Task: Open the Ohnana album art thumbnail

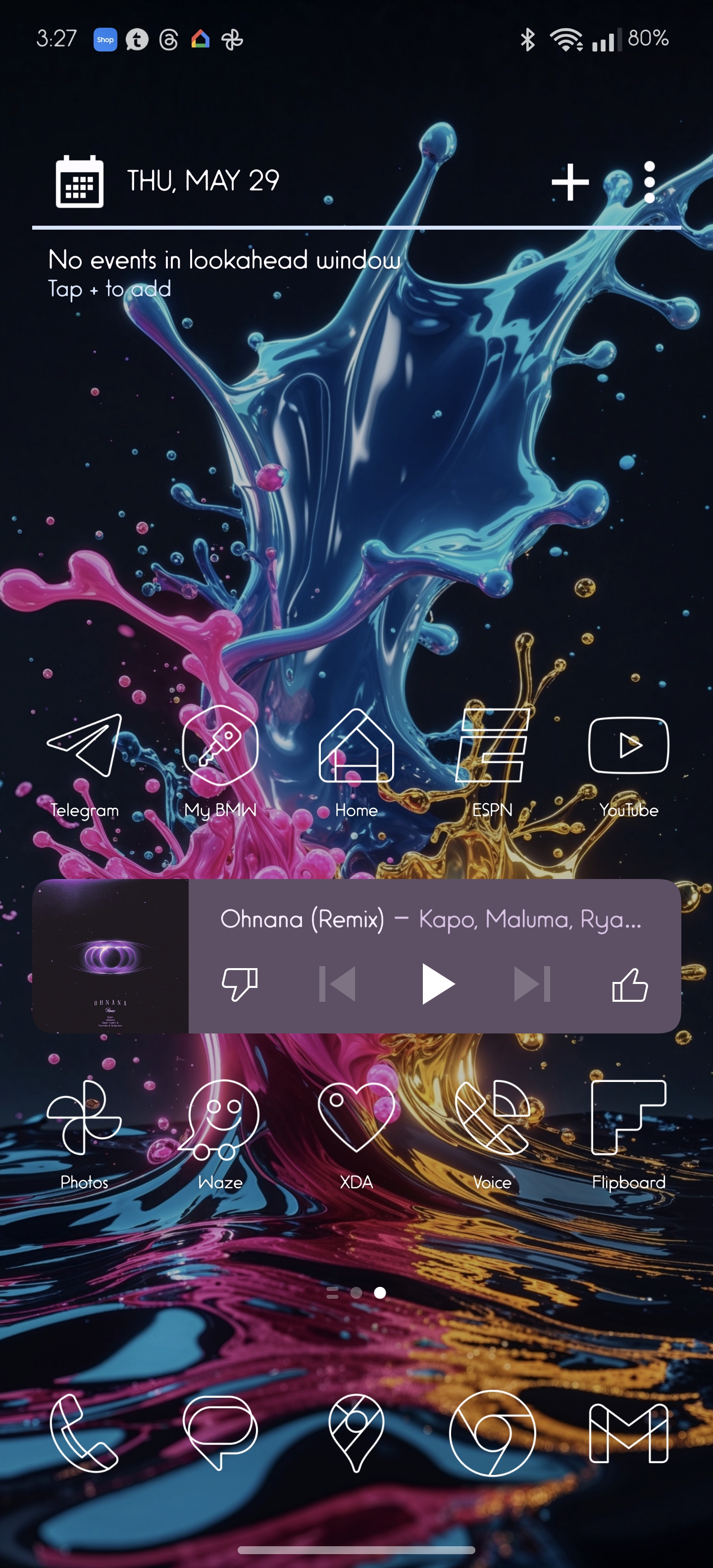Action: click(x=110, y=956)
